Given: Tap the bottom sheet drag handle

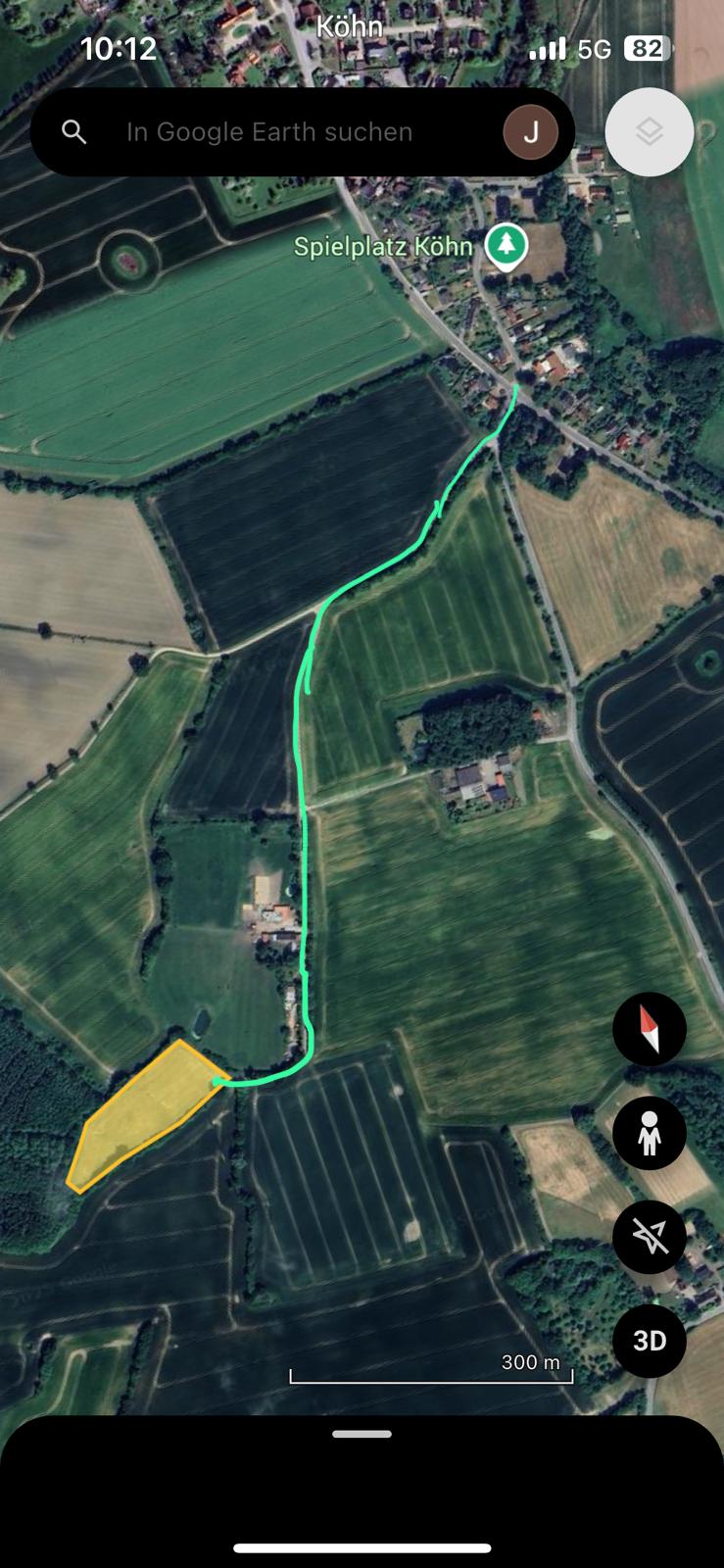Looking at the screenshot, I should 362,1434.
